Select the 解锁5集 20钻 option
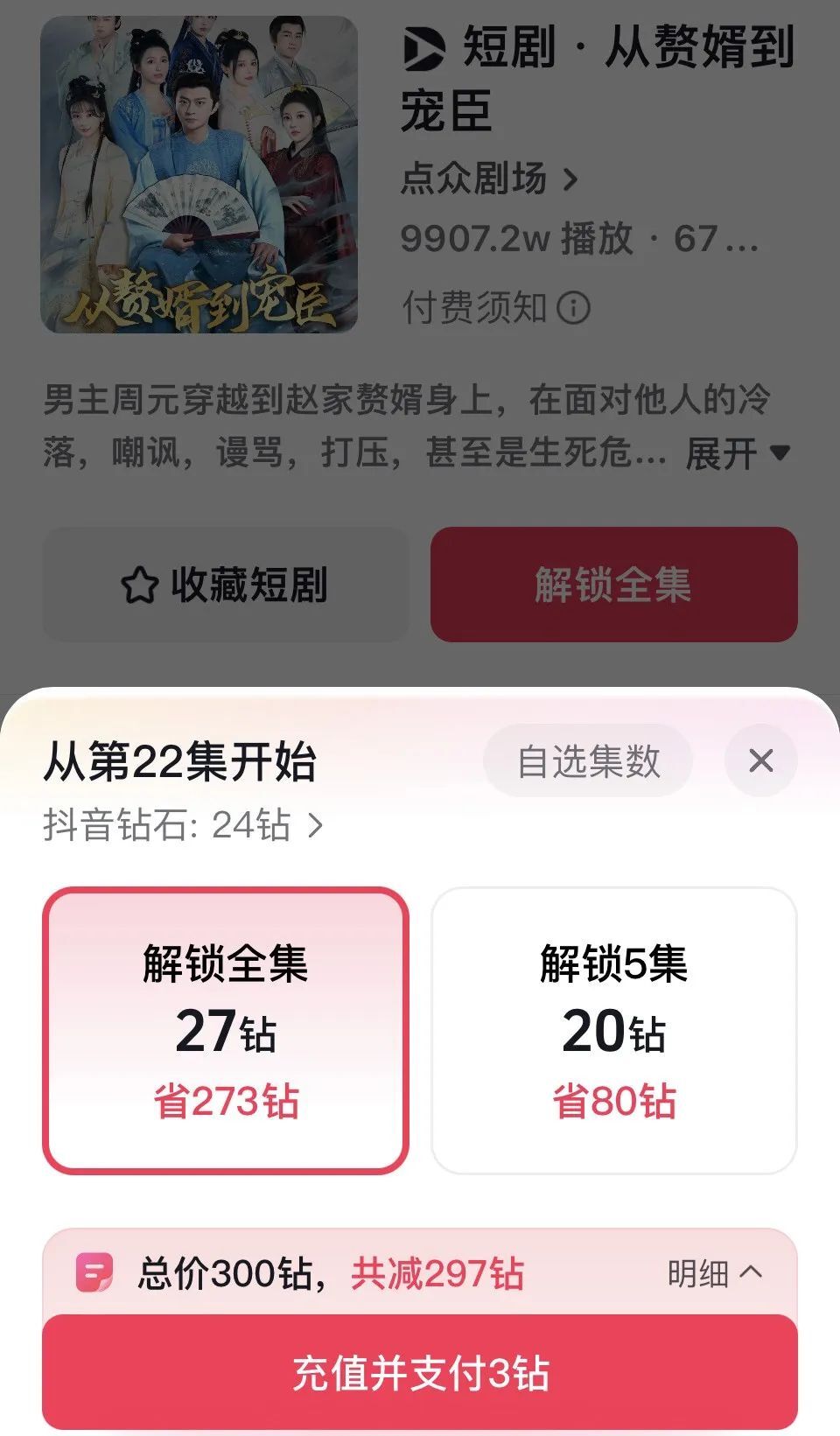This screenshot has width=840, height=1436. coord(613,1029)
